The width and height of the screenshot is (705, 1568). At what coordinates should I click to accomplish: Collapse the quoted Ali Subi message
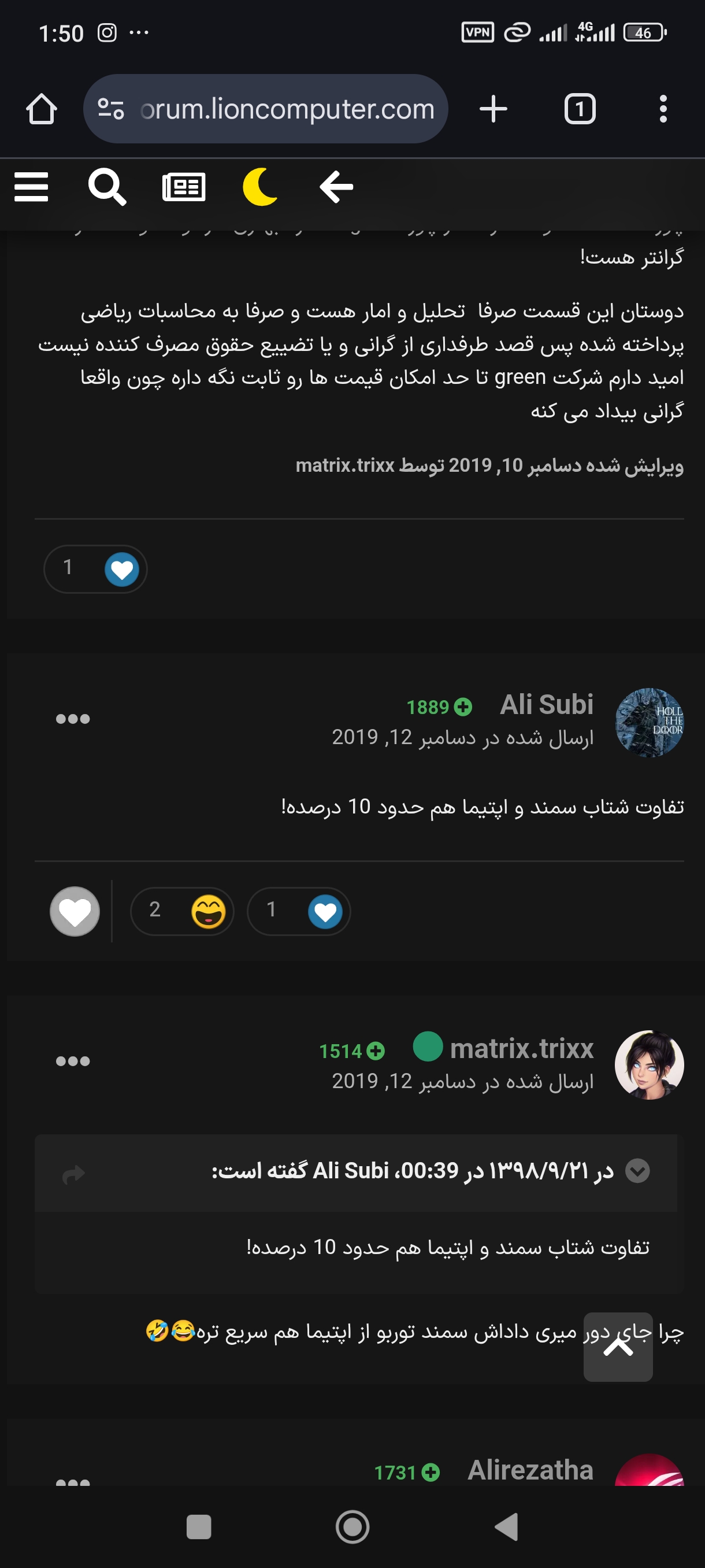click(637, 1171)
